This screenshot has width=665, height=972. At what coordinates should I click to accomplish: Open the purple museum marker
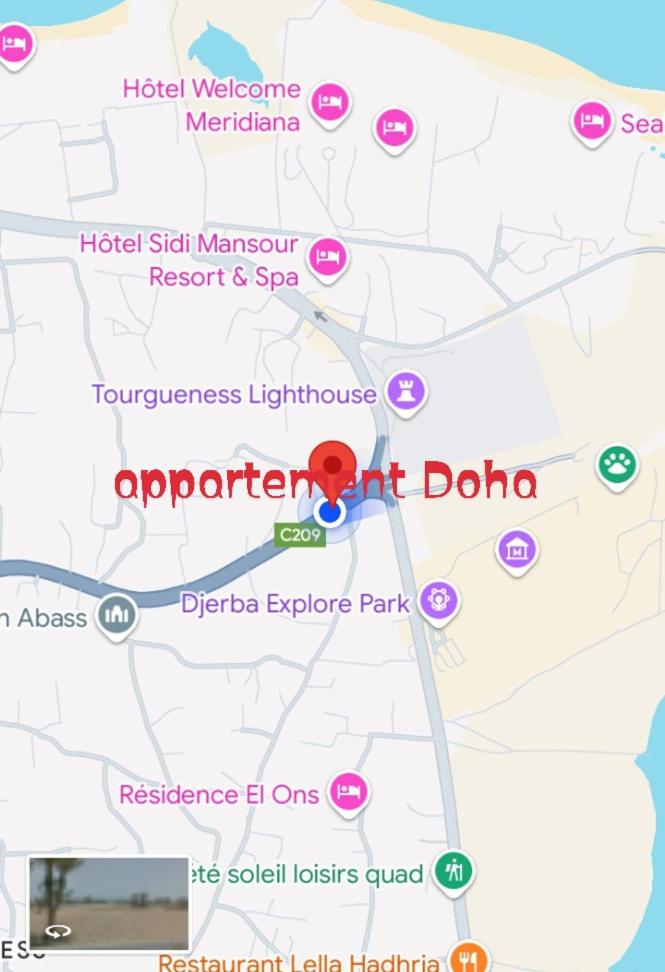pos(517,548)
